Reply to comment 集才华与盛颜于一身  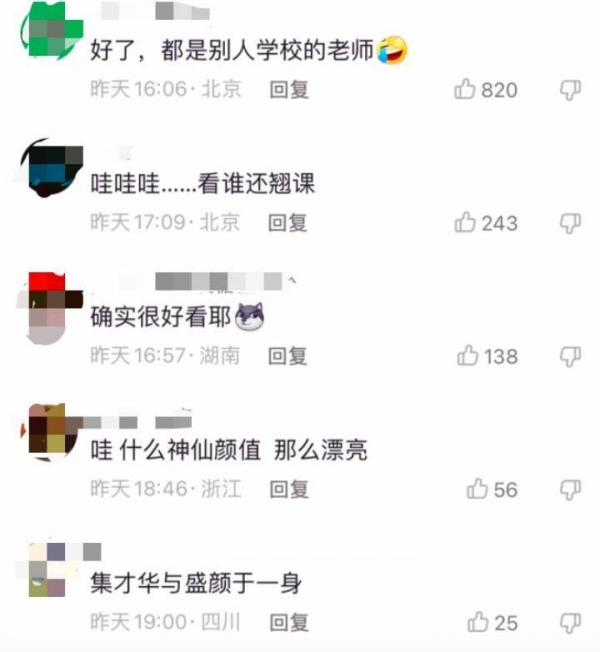pyautogui.click(x=289, y=622)
